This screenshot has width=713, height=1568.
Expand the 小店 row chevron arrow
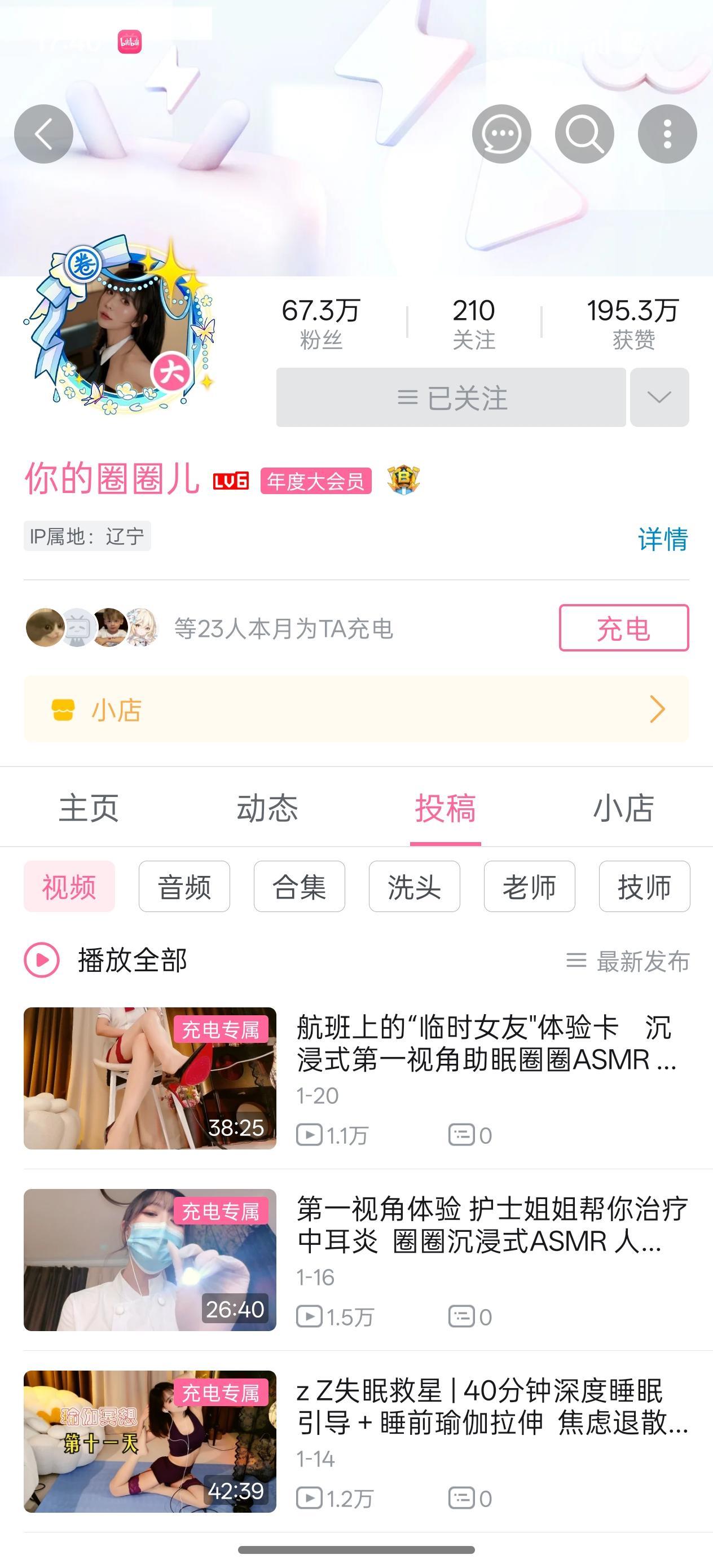(x=657, y=708)
